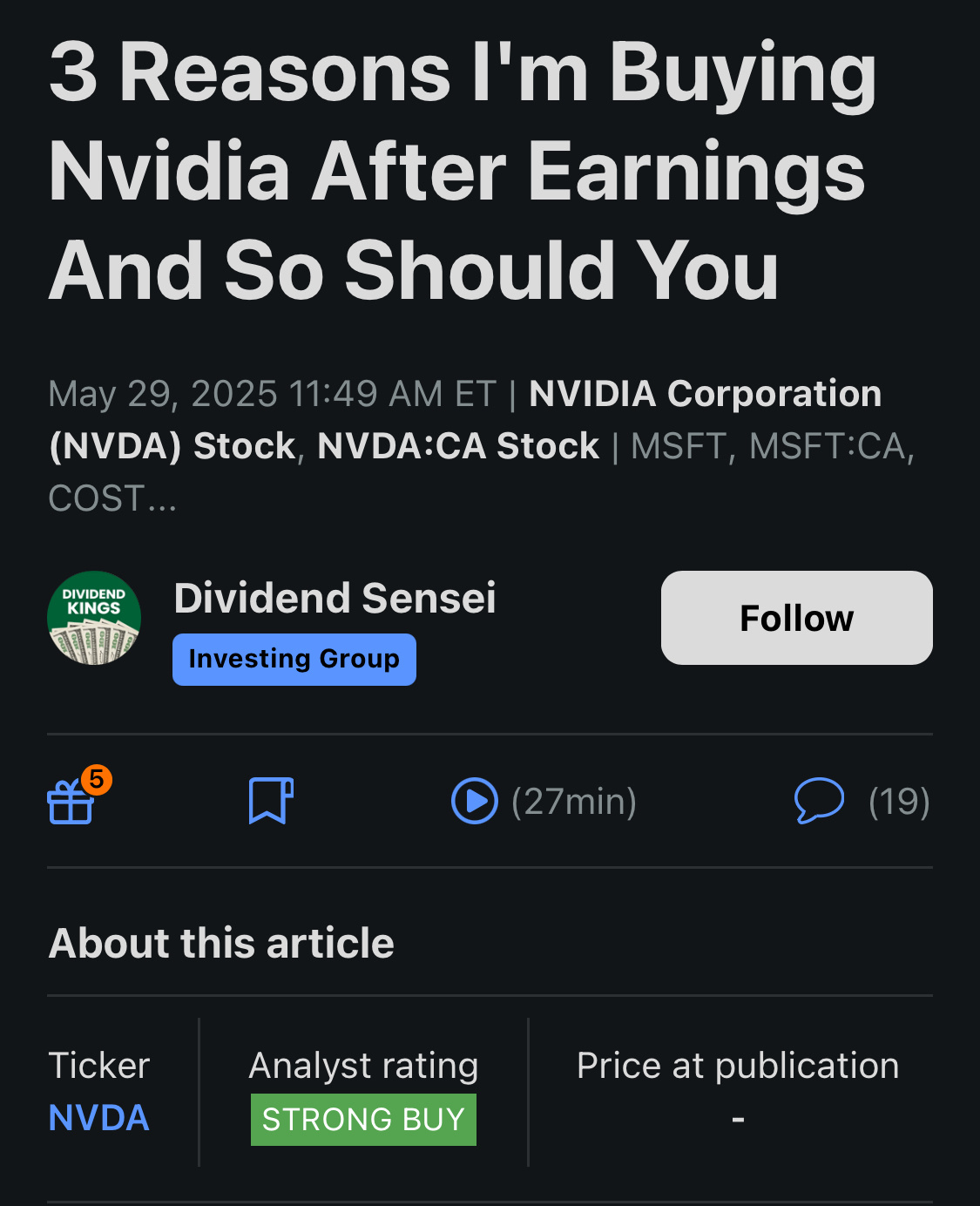The image size is (980, 1206).
Task: Tap the (27min) listening time label
Action: (x=572, y=800)
